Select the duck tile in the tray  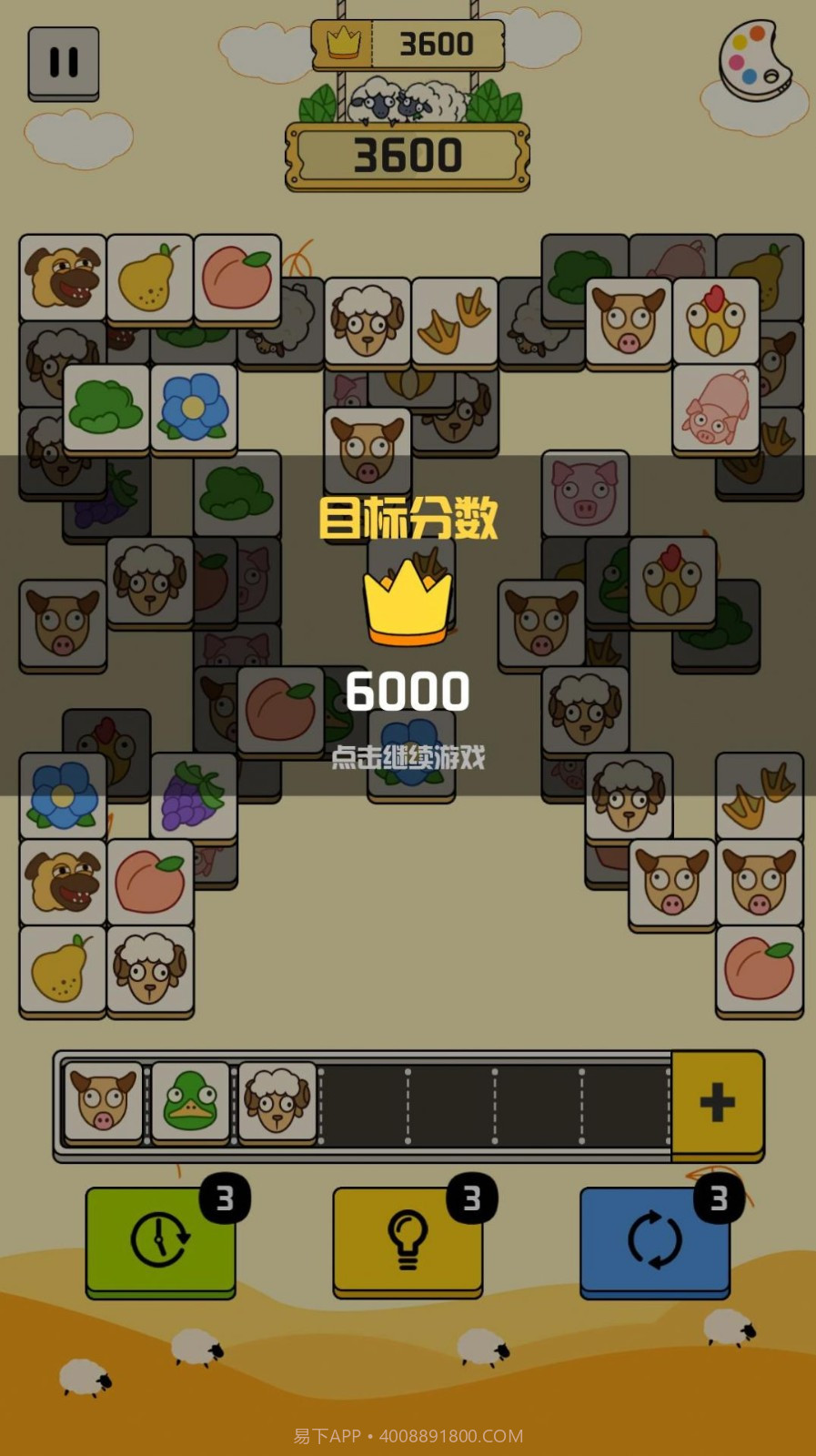(x=189, y=1102)
